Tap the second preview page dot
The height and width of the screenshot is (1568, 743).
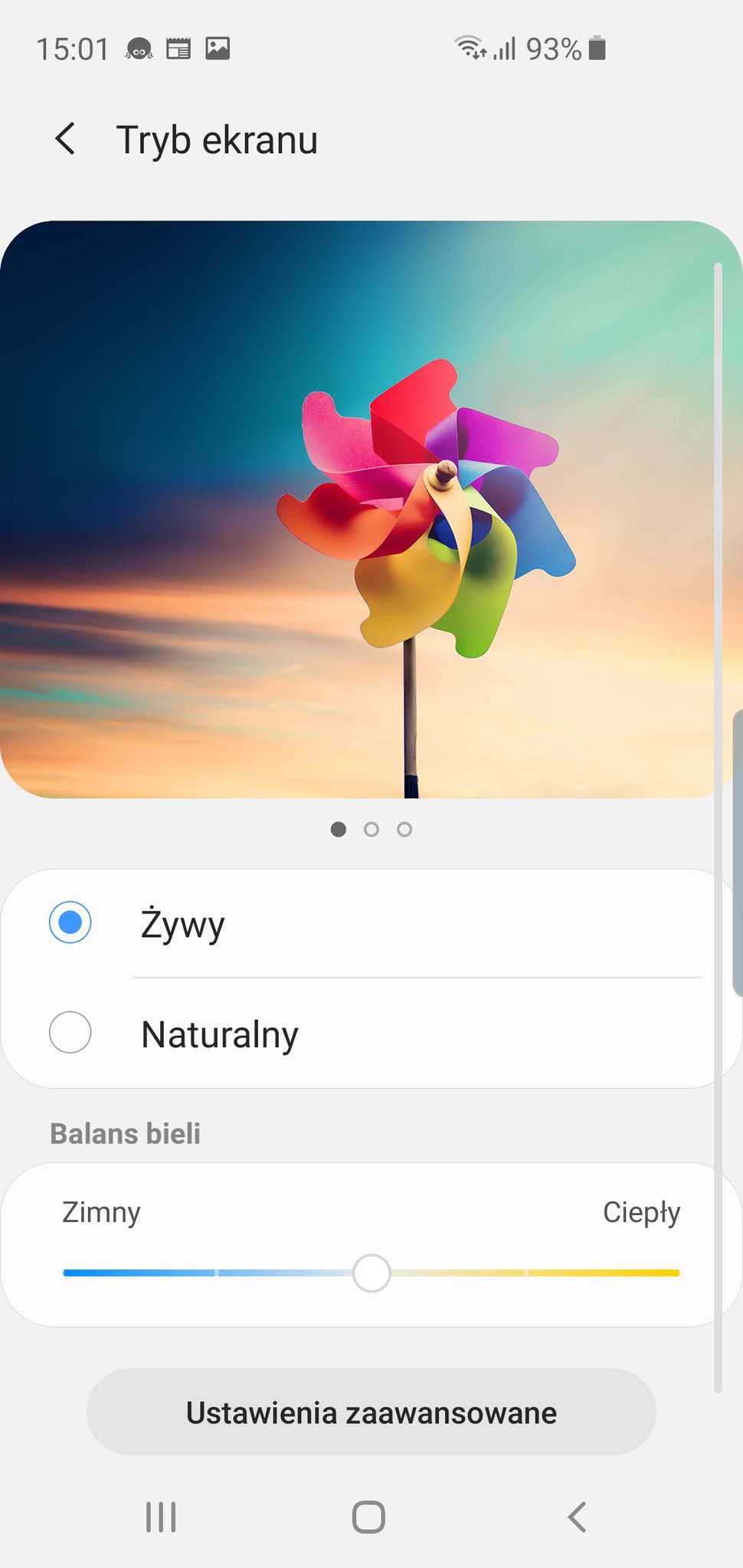371,829
